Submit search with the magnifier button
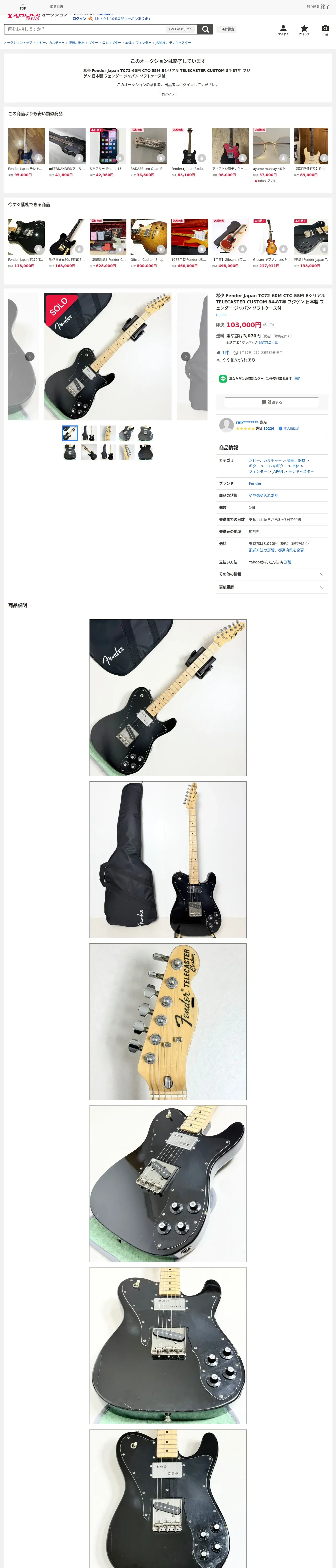Image resolution: width=336 pixels, height=1568 pixels. [206, 29]
